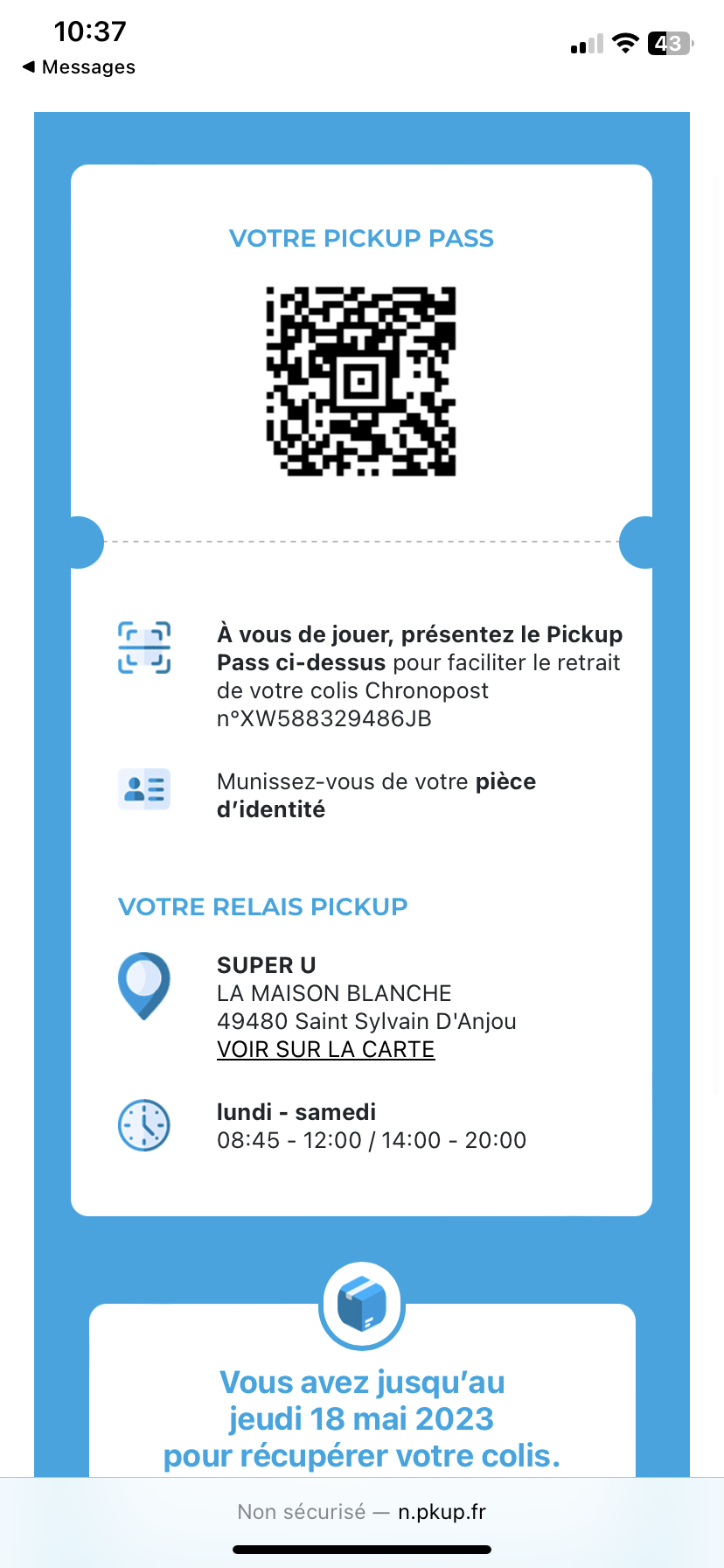Tap the n.pkup.fr address bar
Viewport: 724px width, 1568px height.
pos(362,1512)
